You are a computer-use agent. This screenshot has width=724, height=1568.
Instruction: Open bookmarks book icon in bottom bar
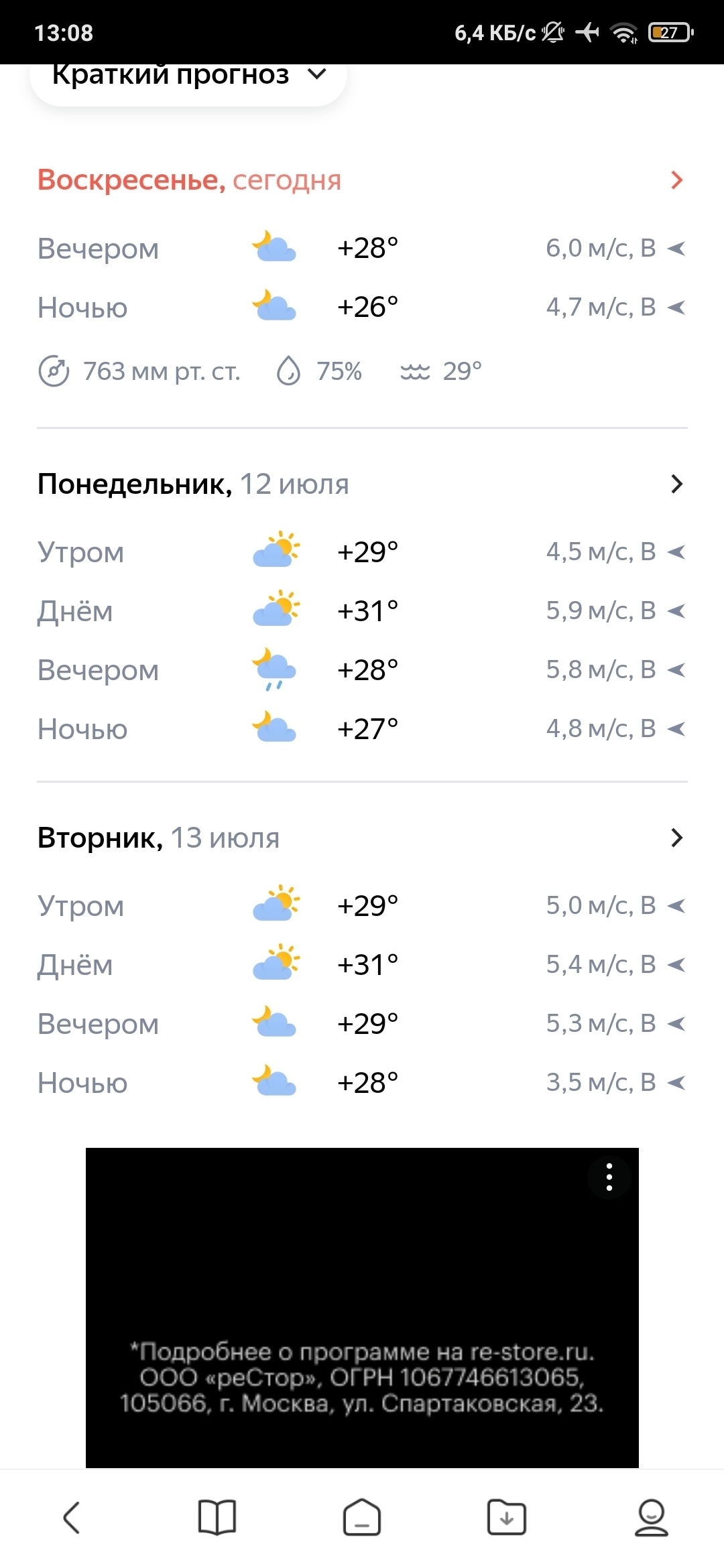tap(217, 1517)
